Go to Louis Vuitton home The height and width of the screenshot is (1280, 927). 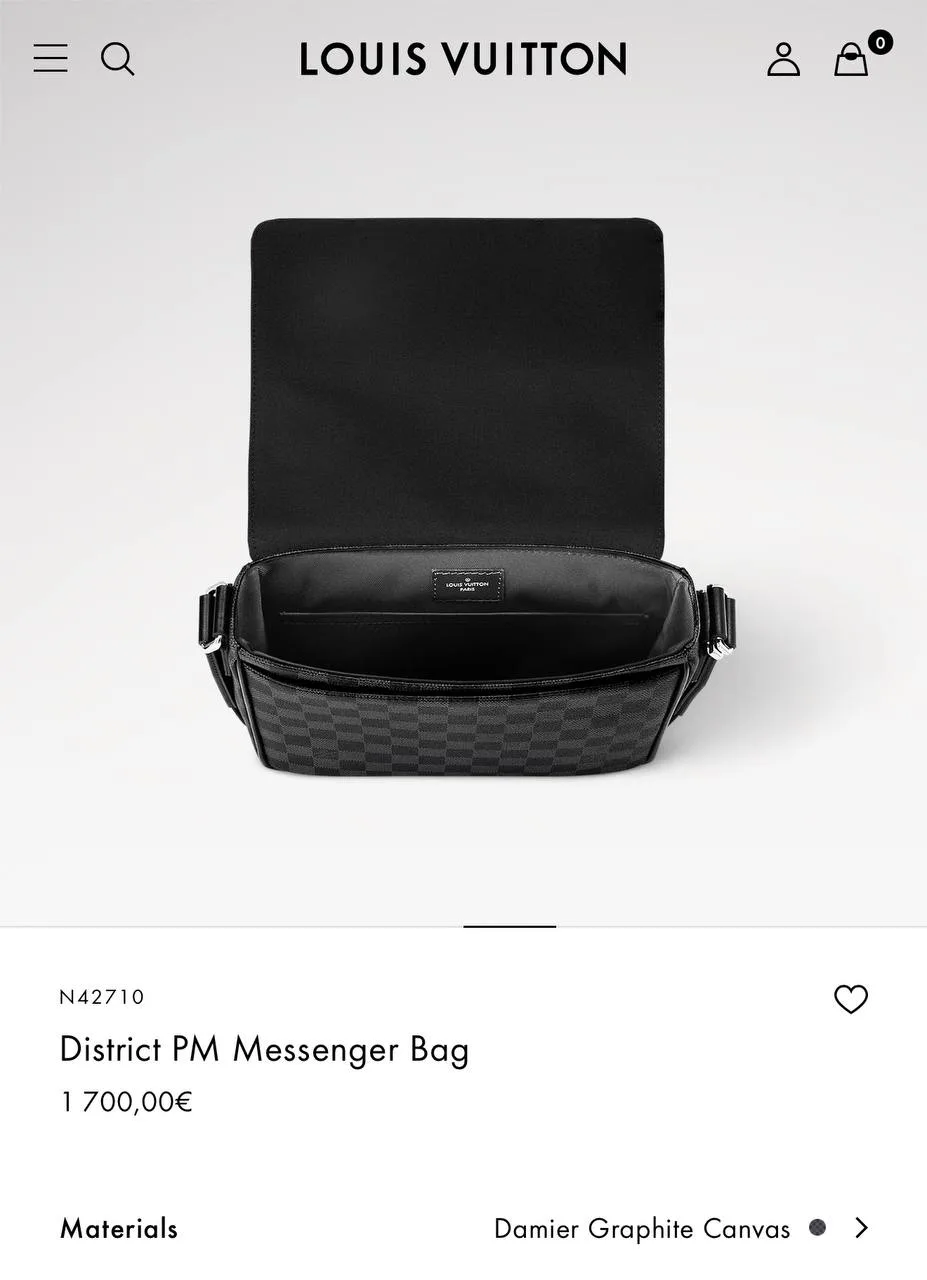pos(463,59)
